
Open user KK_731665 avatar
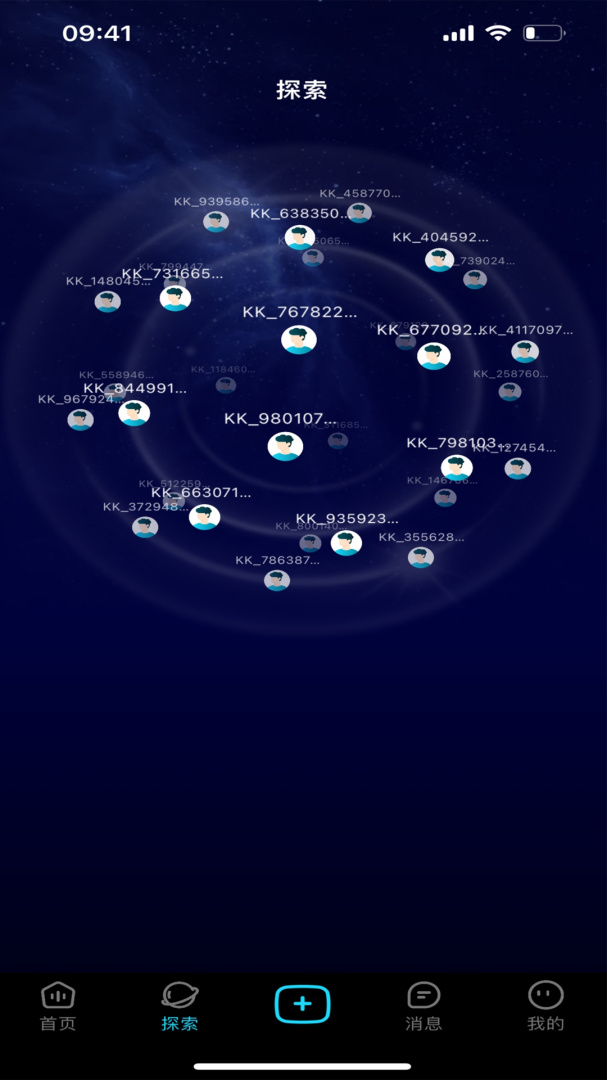tap(175, 298)
